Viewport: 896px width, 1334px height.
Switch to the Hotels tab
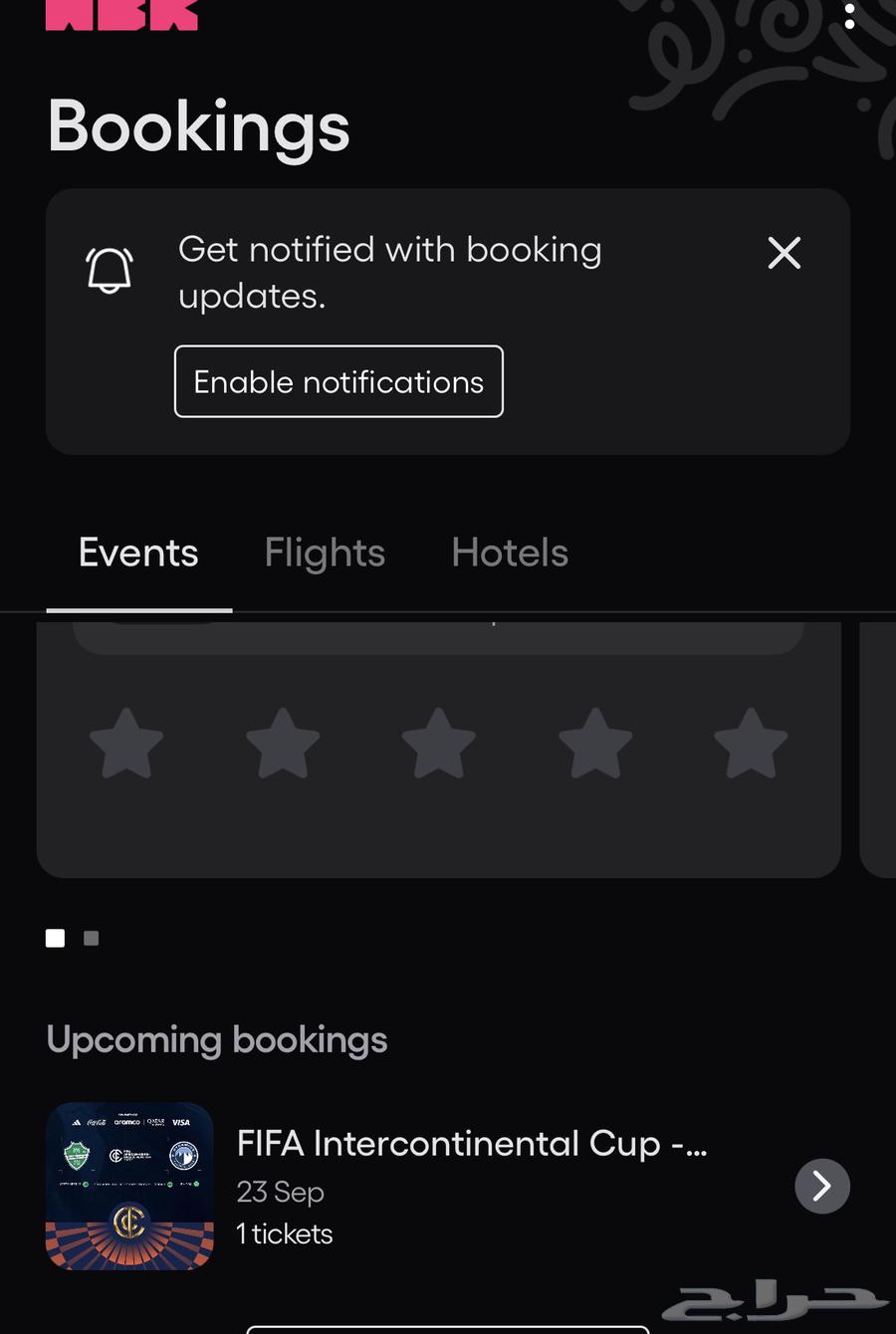point(510,553)
